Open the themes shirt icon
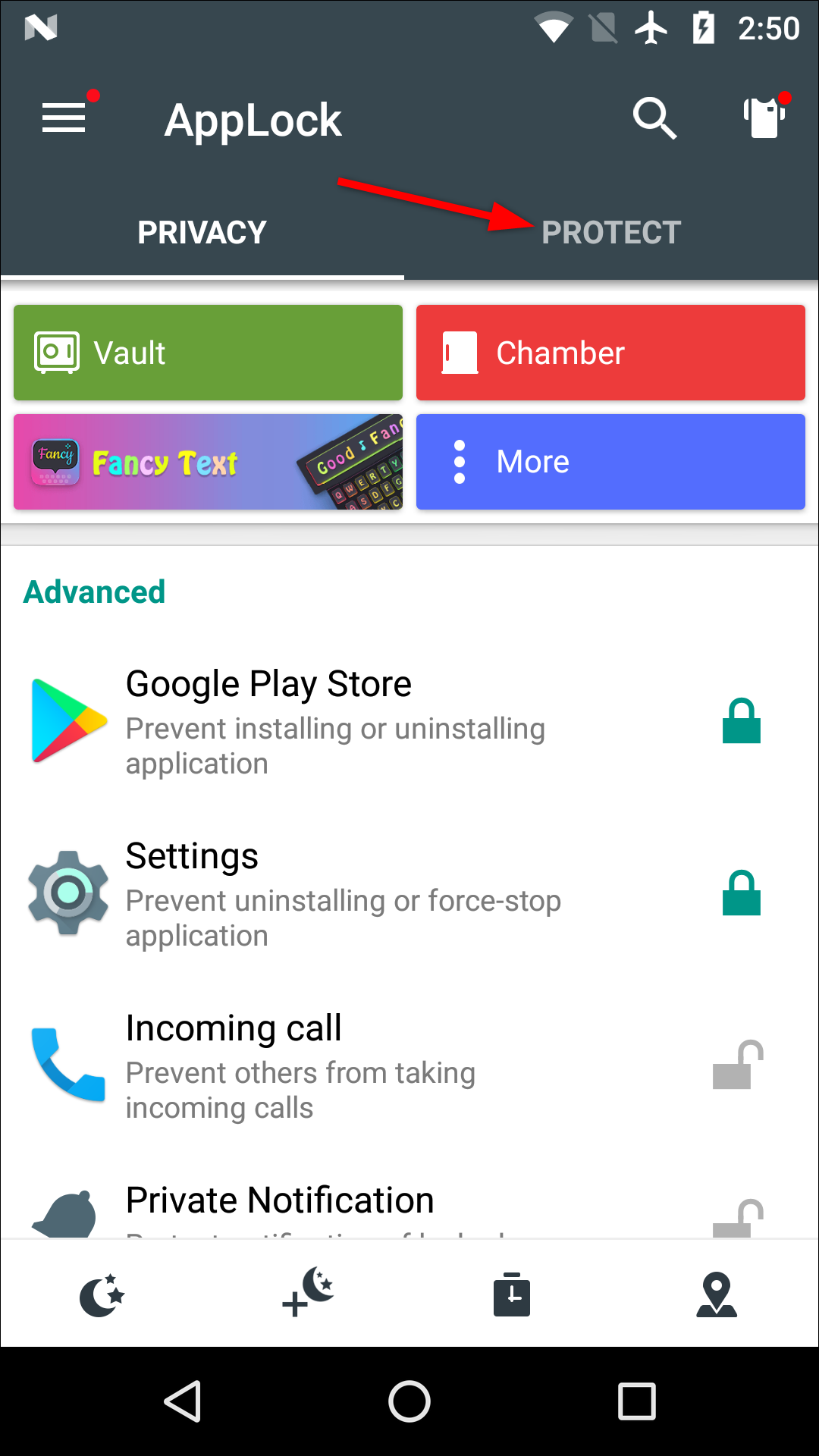 (x=764, y=118)
